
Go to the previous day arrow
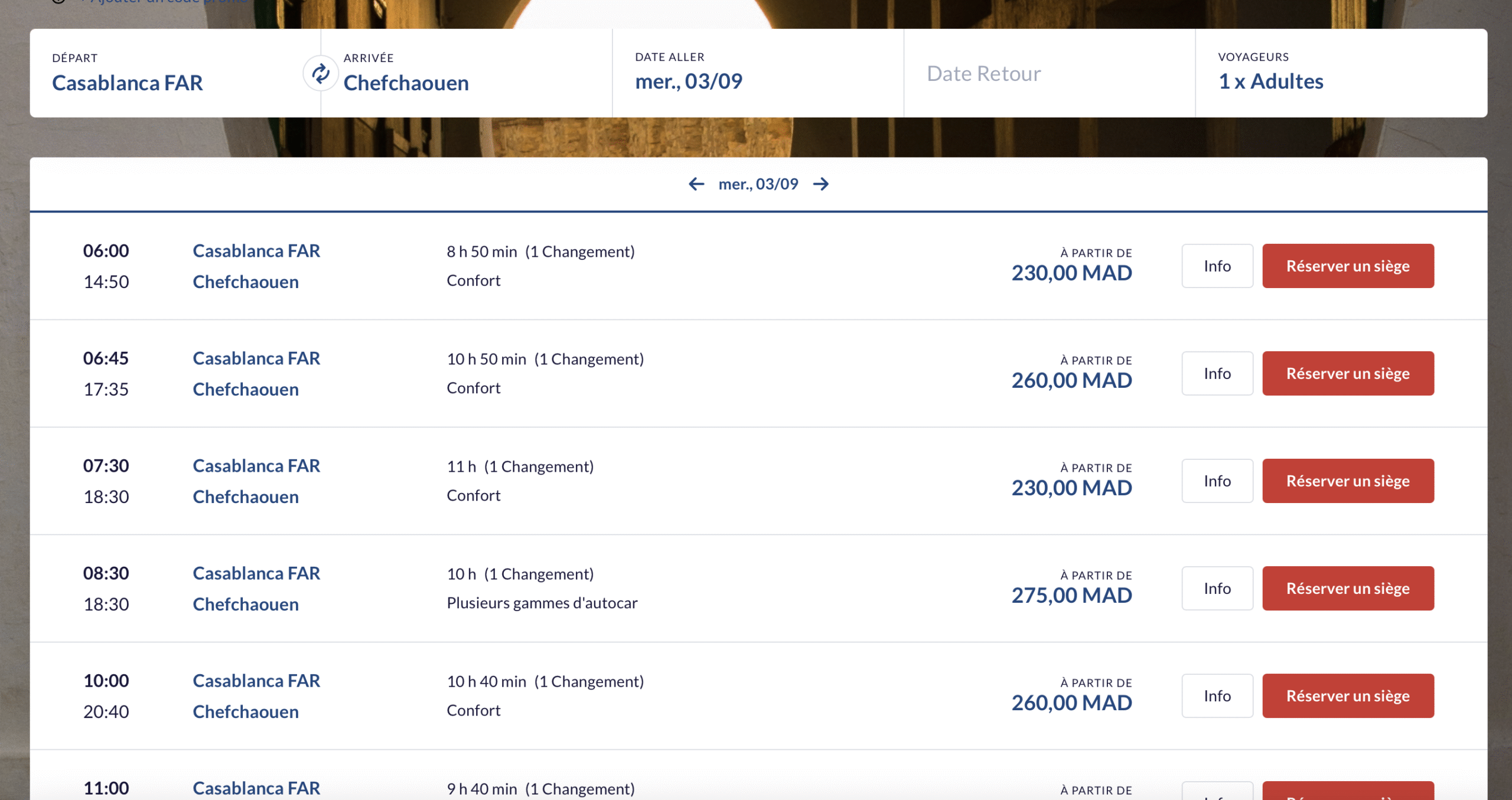696,184
